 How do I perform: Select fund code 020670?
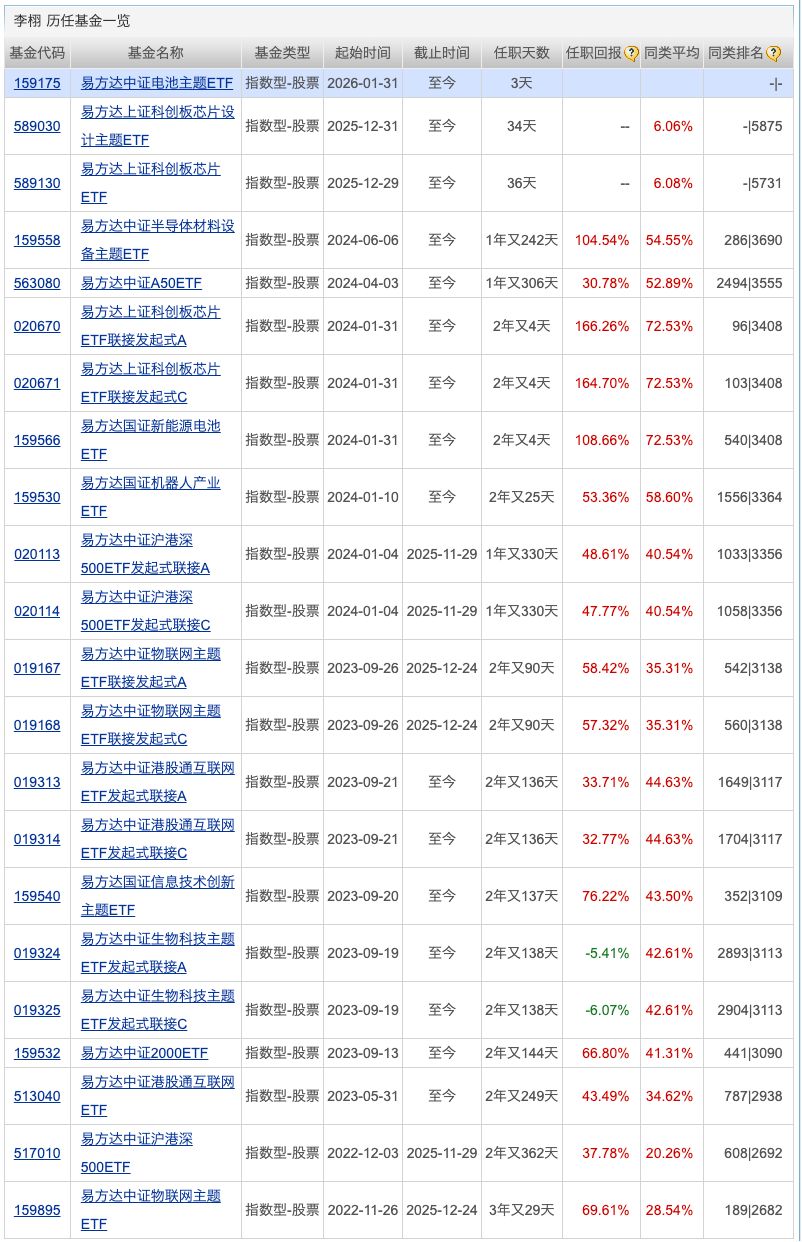37,326
